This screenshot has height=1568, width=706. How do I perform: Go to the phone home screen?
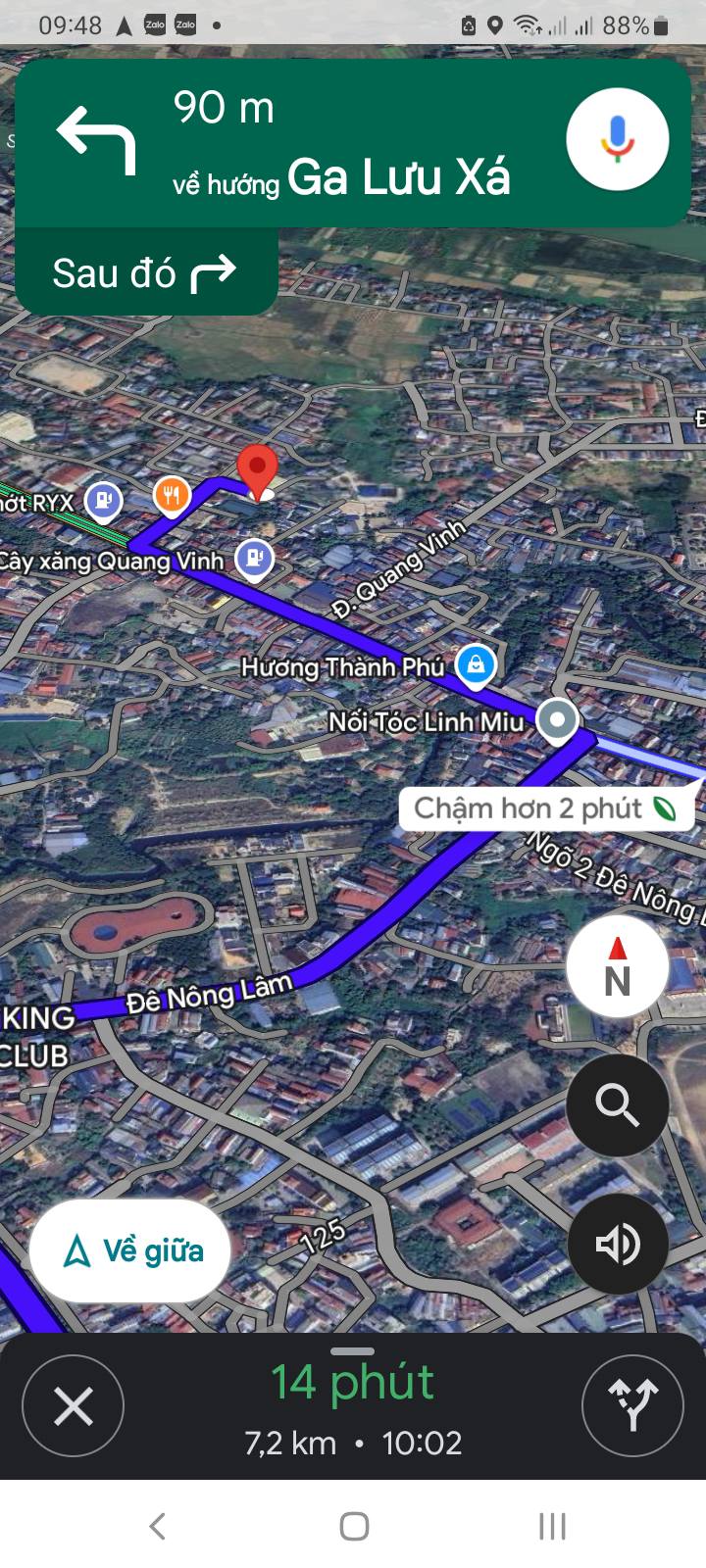point(354,1525)
